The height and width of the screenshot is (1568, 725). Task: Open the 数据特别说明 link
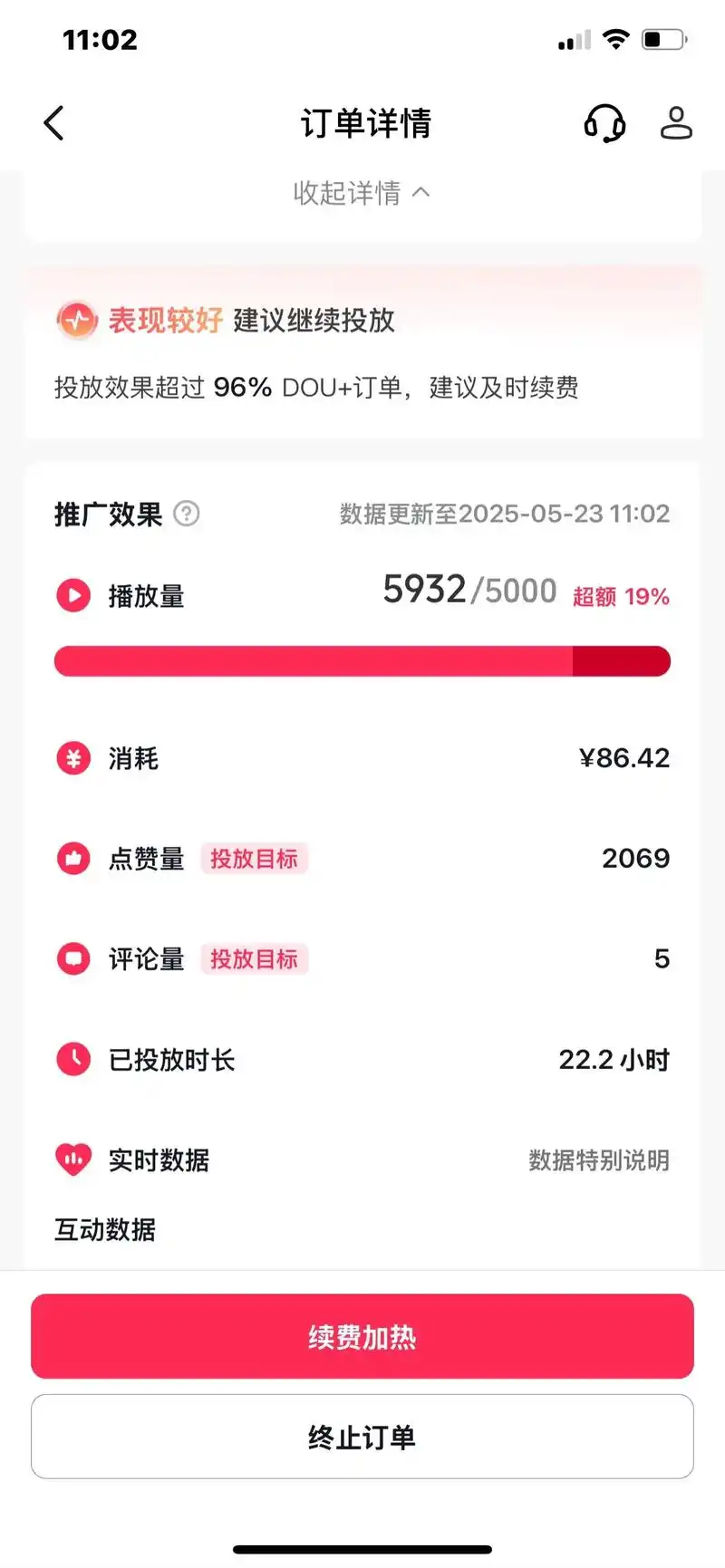(598, 1161)
